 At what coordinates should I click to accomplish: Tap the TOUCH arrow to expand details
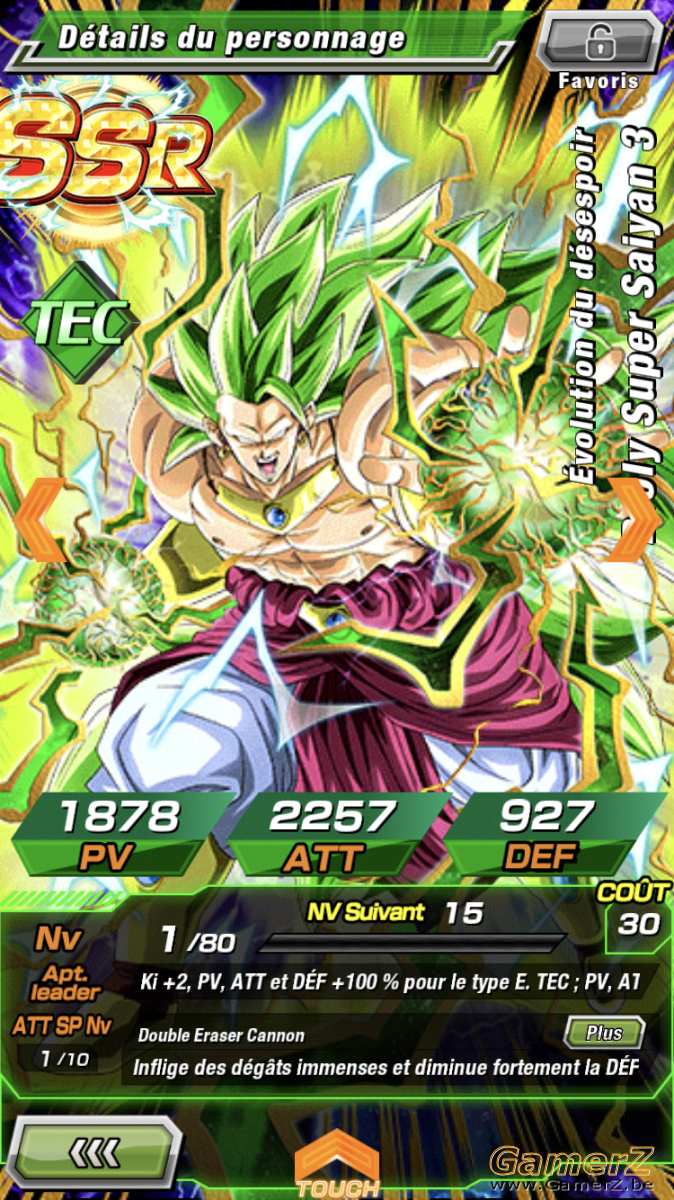pyautogui.click(x=337, y=1163)
